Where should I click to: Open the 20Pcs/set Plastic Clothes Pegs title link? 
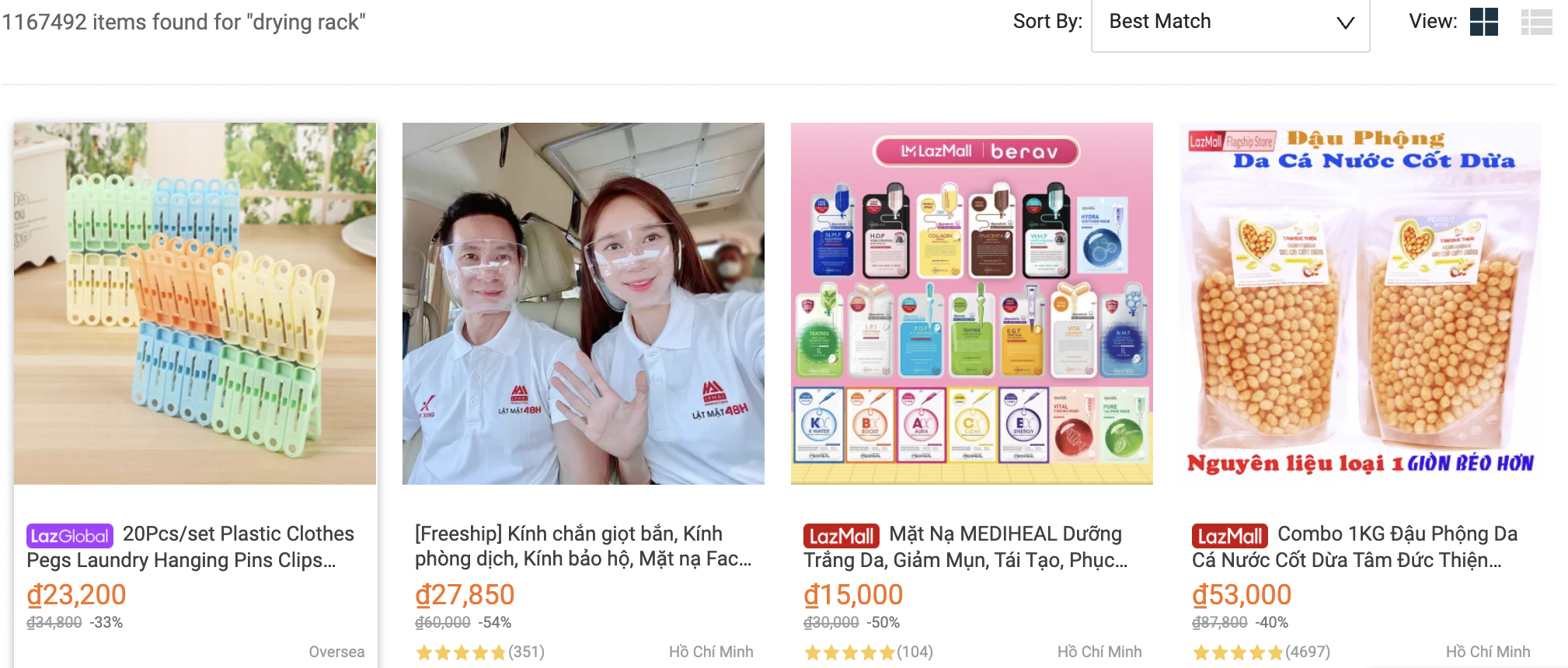[x=194, y=547]
